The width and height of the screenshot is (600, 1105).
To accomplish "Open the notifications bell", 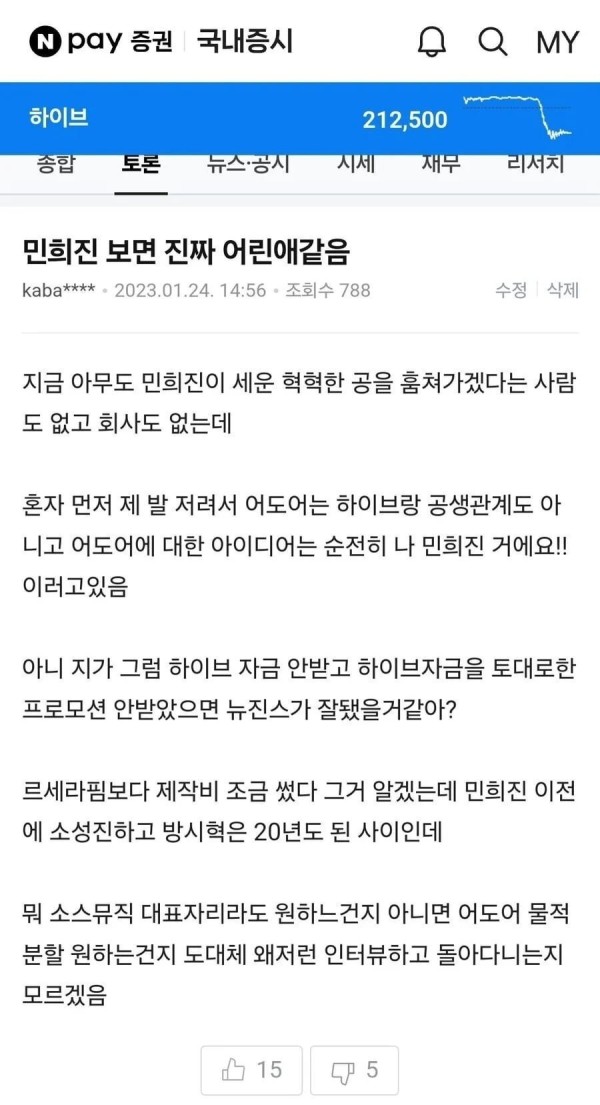I will 432,41.
